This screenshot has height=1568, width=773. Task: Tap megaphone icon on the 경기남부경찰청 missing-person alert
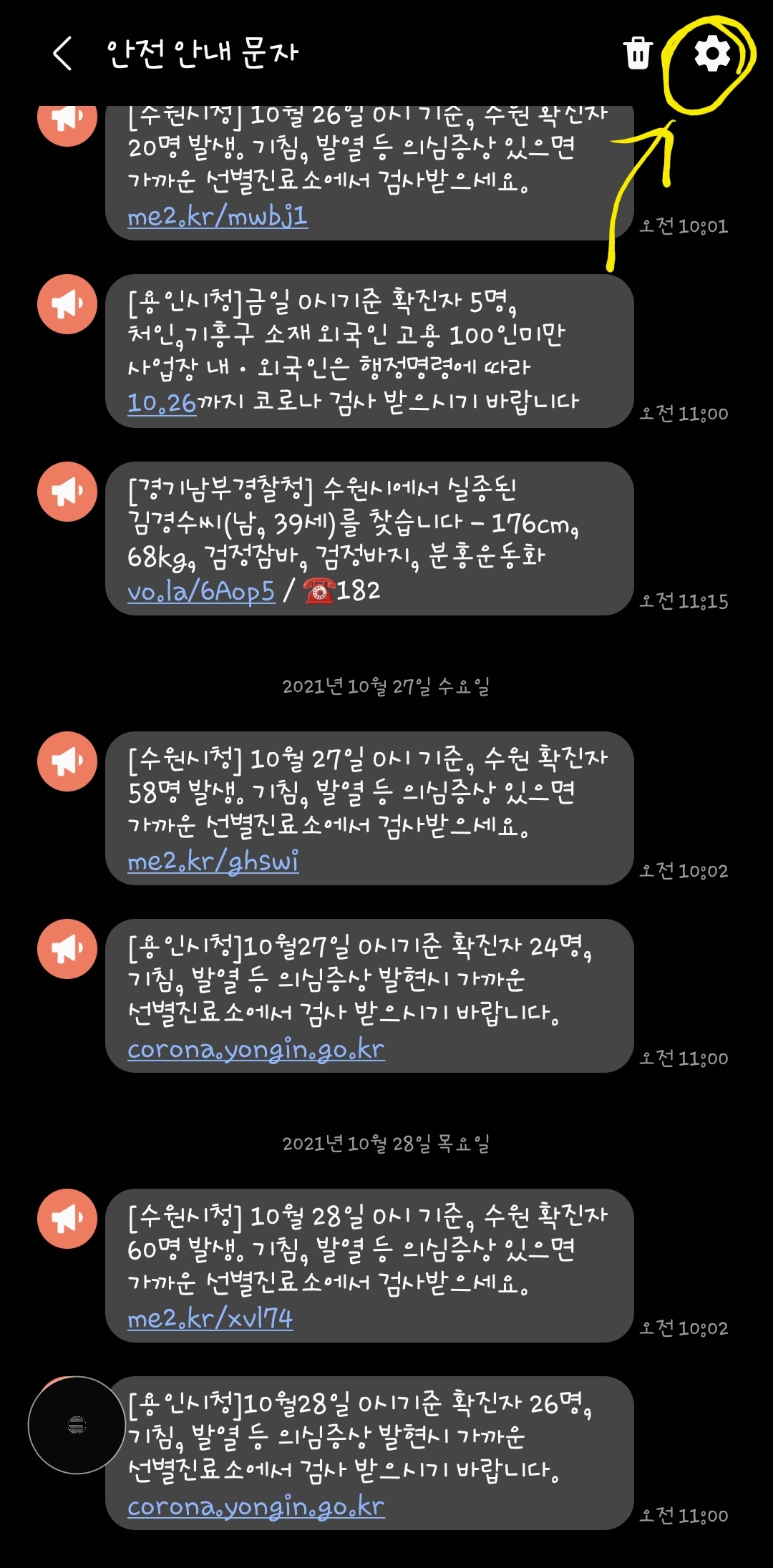[68, 490]
